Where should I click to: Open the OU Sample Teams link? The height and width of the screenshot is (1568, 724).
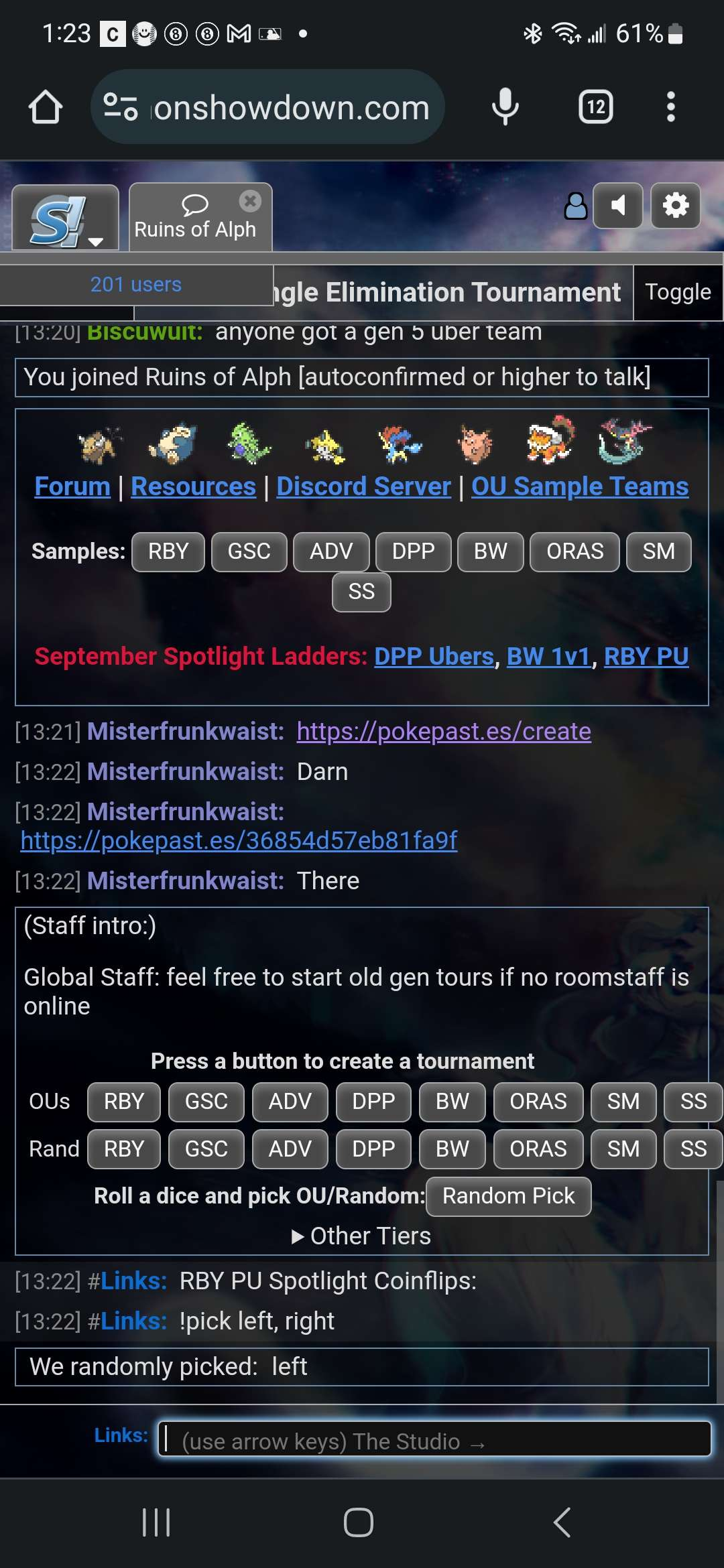[x=579, y=486]
